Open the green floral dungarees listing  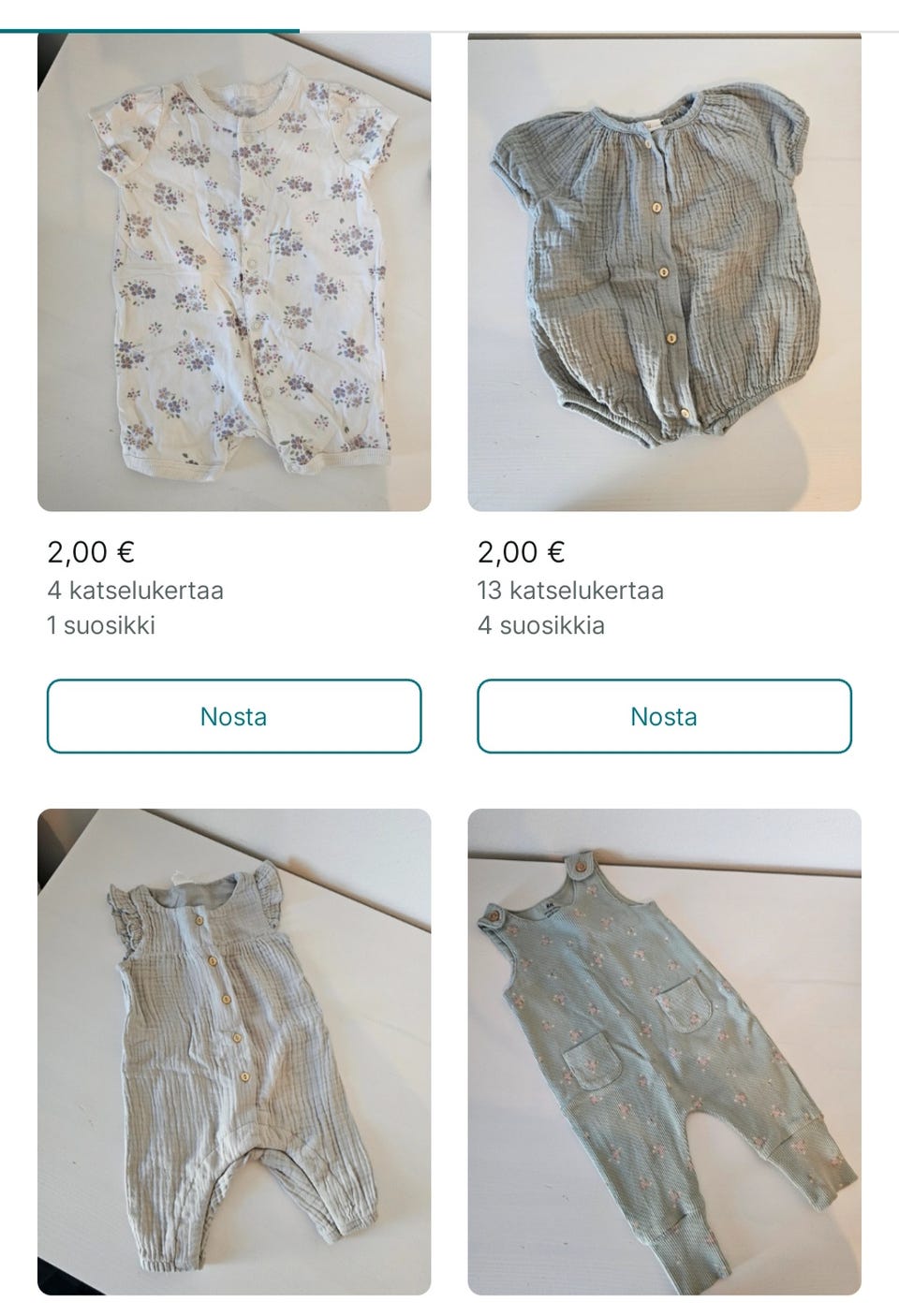tap(664, 1050)
